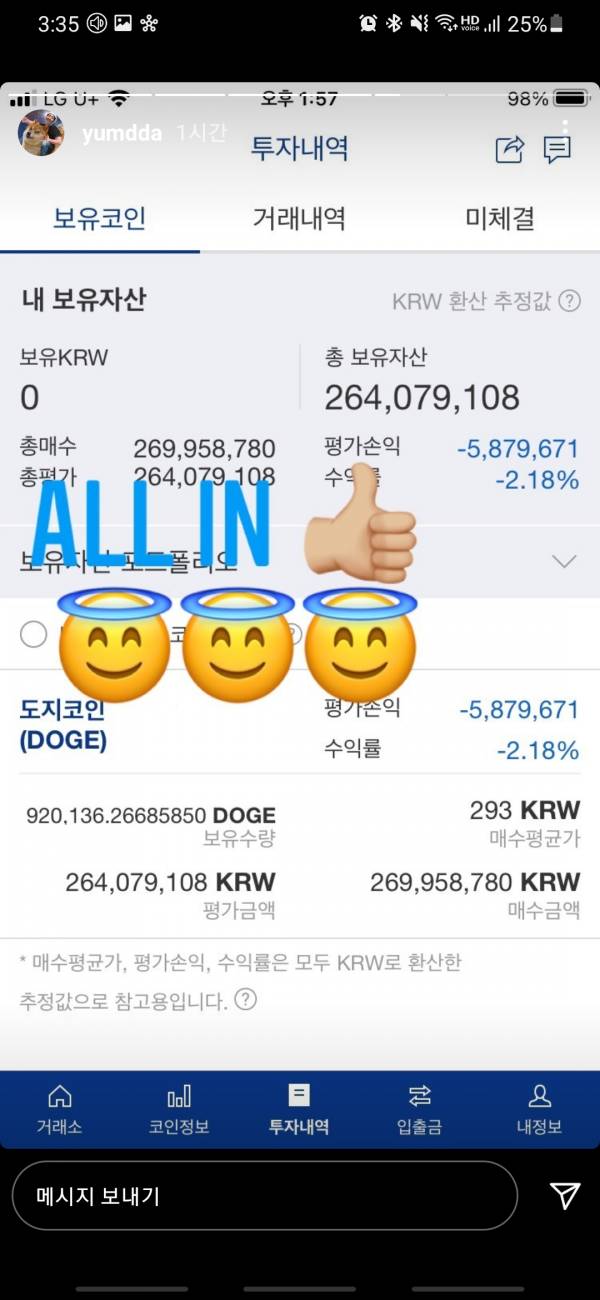
Task: Tap the yumdda username
Action: point(121,133)
